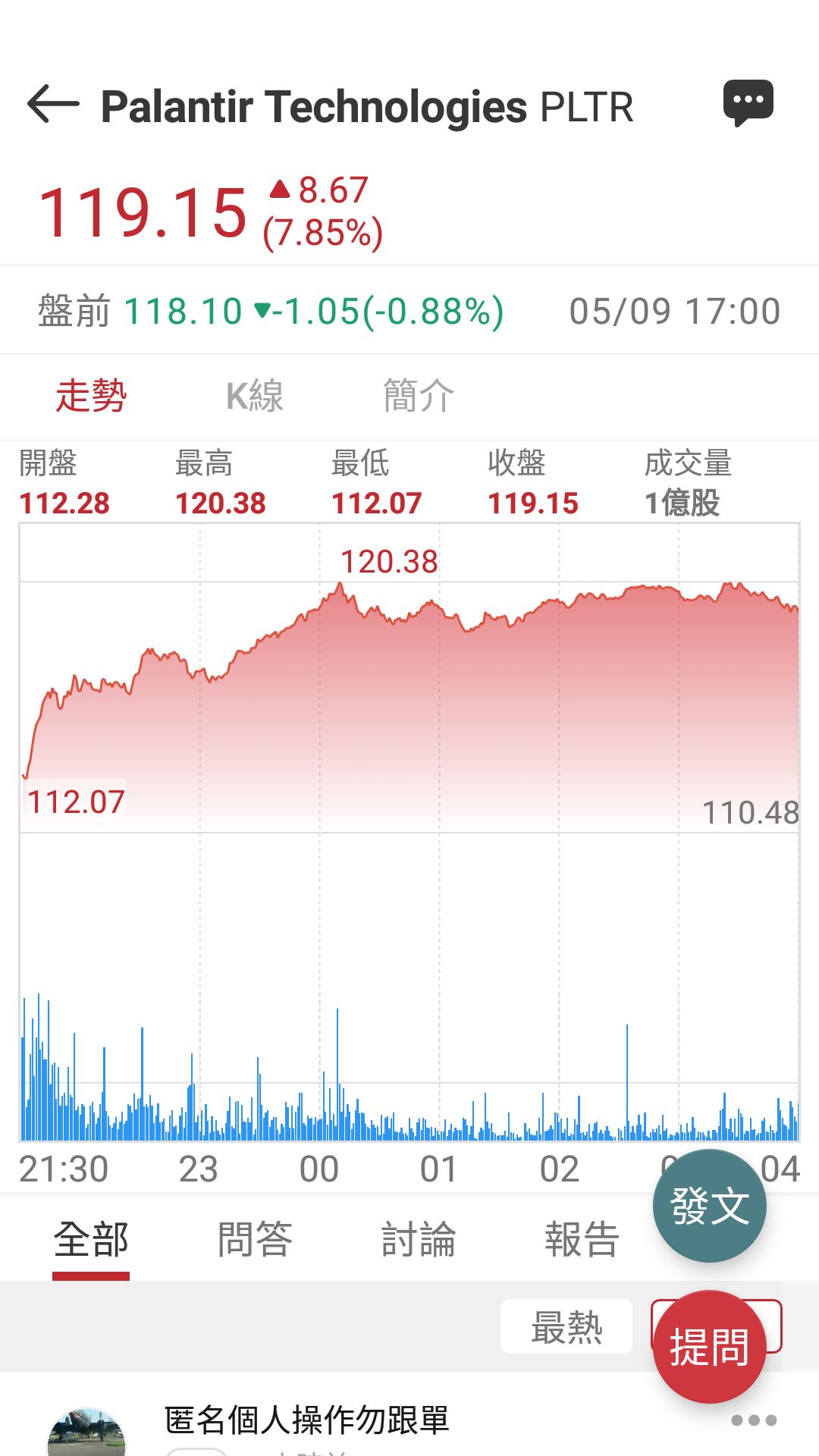Open the 簡介 profile tab
Viewport: 819px width, 1456px height.
pos(419,396)
